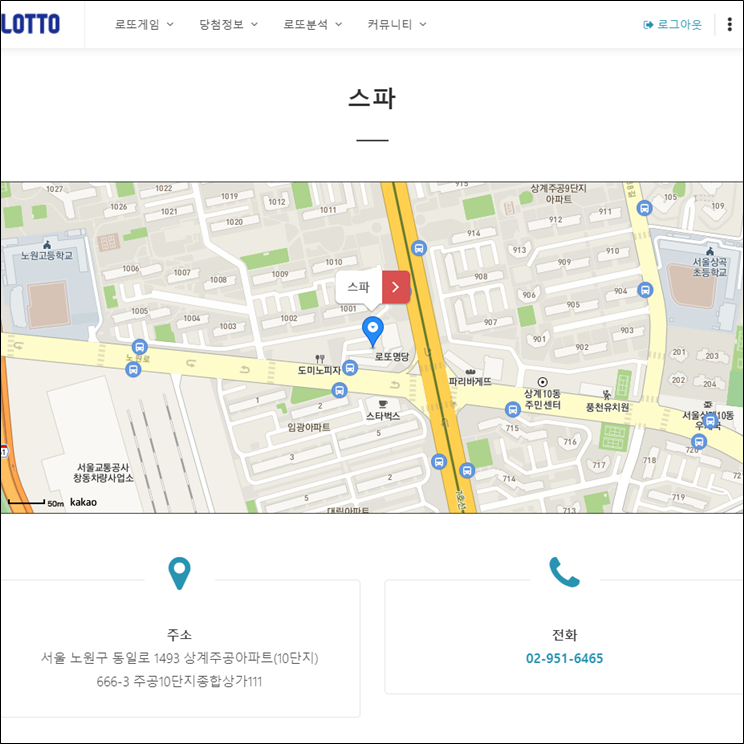The image size is (744, 744).
Task: Tap the red arrow on the 스파 map label
Action: (x=396, y=286)
